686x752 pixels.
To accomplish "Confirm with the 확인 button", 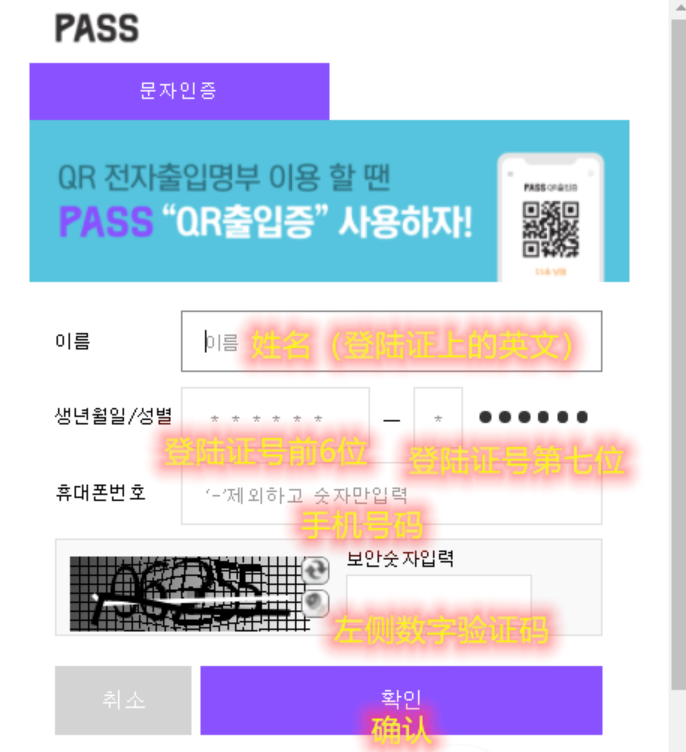I will pos(401,699).
